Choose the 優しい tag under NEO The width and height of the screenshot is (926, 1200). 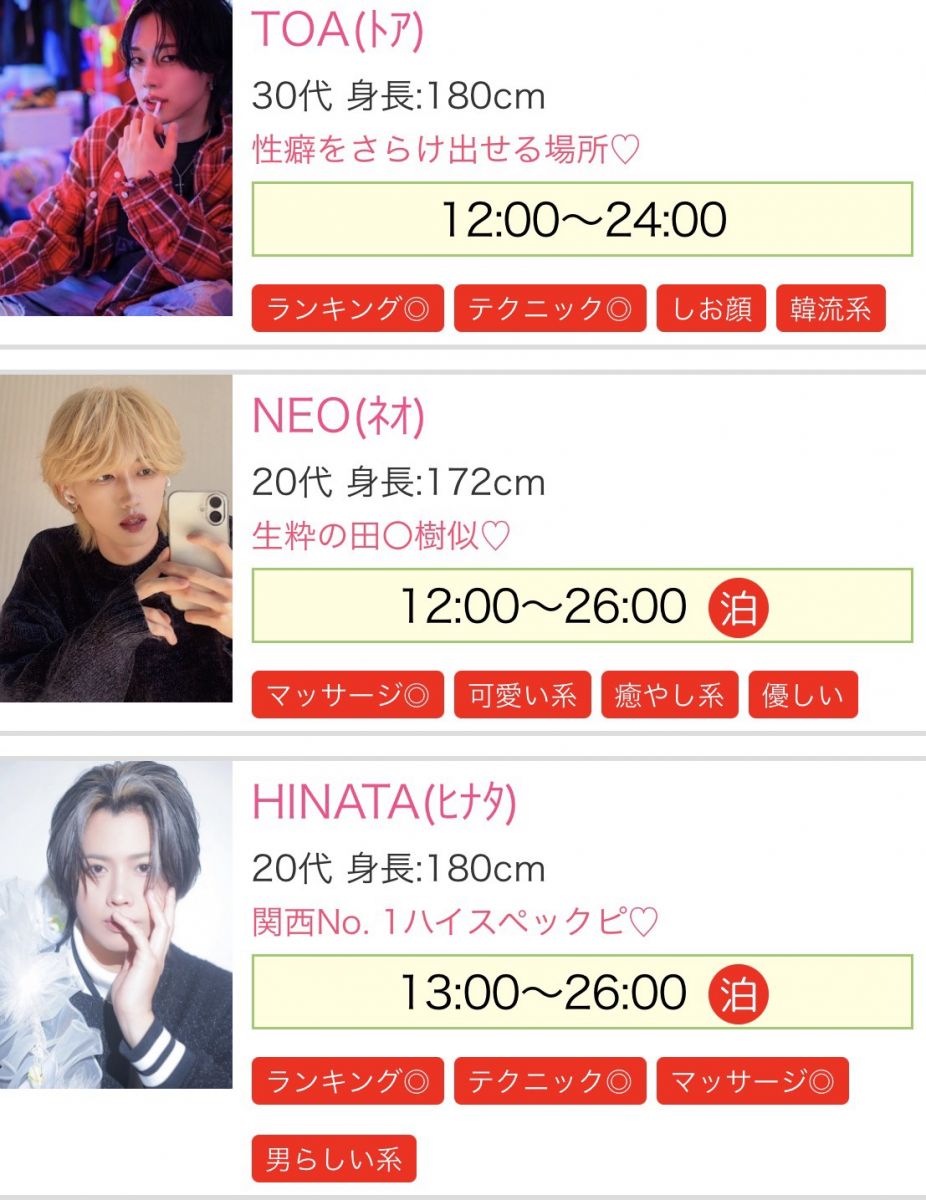point(802,695)
